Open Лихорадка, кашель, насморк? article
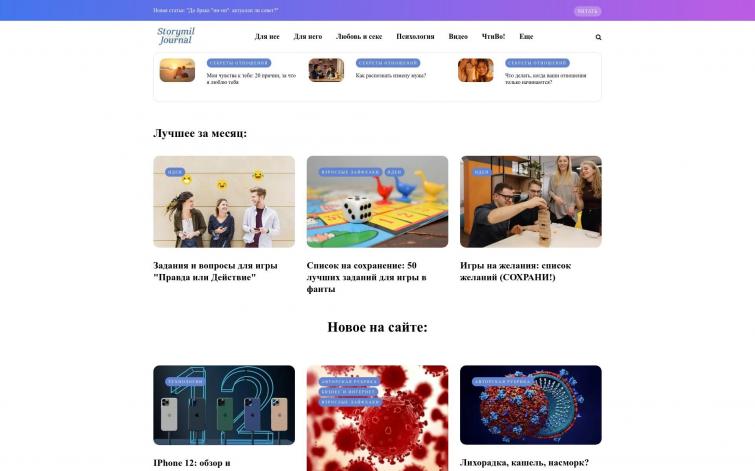This screenshot has width=755, height=471. (x=524, y=463)
